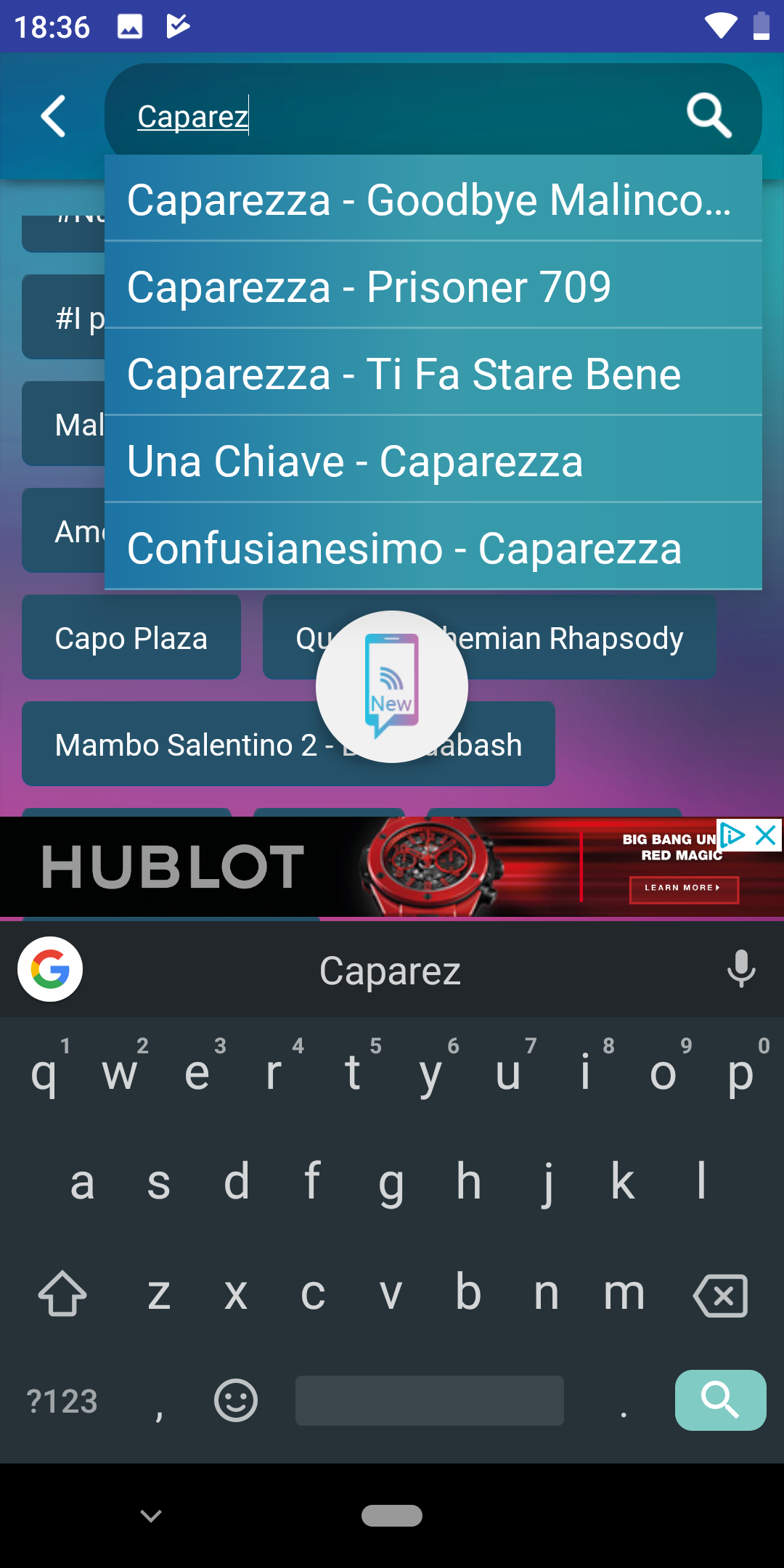784x1568 pixels.
Task: Tap the Capo Plaza chip
Action: (x=131, y=637)
